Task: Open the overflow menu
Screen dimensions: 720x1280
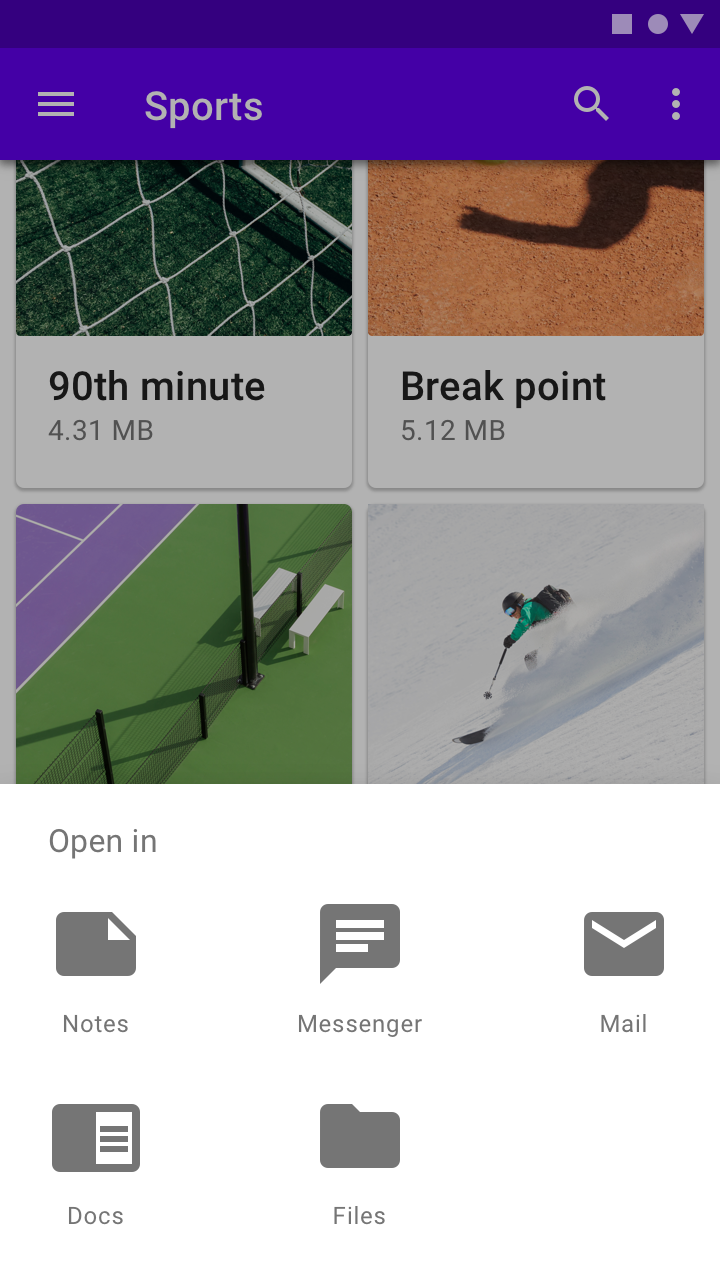Action: point(676,104)
